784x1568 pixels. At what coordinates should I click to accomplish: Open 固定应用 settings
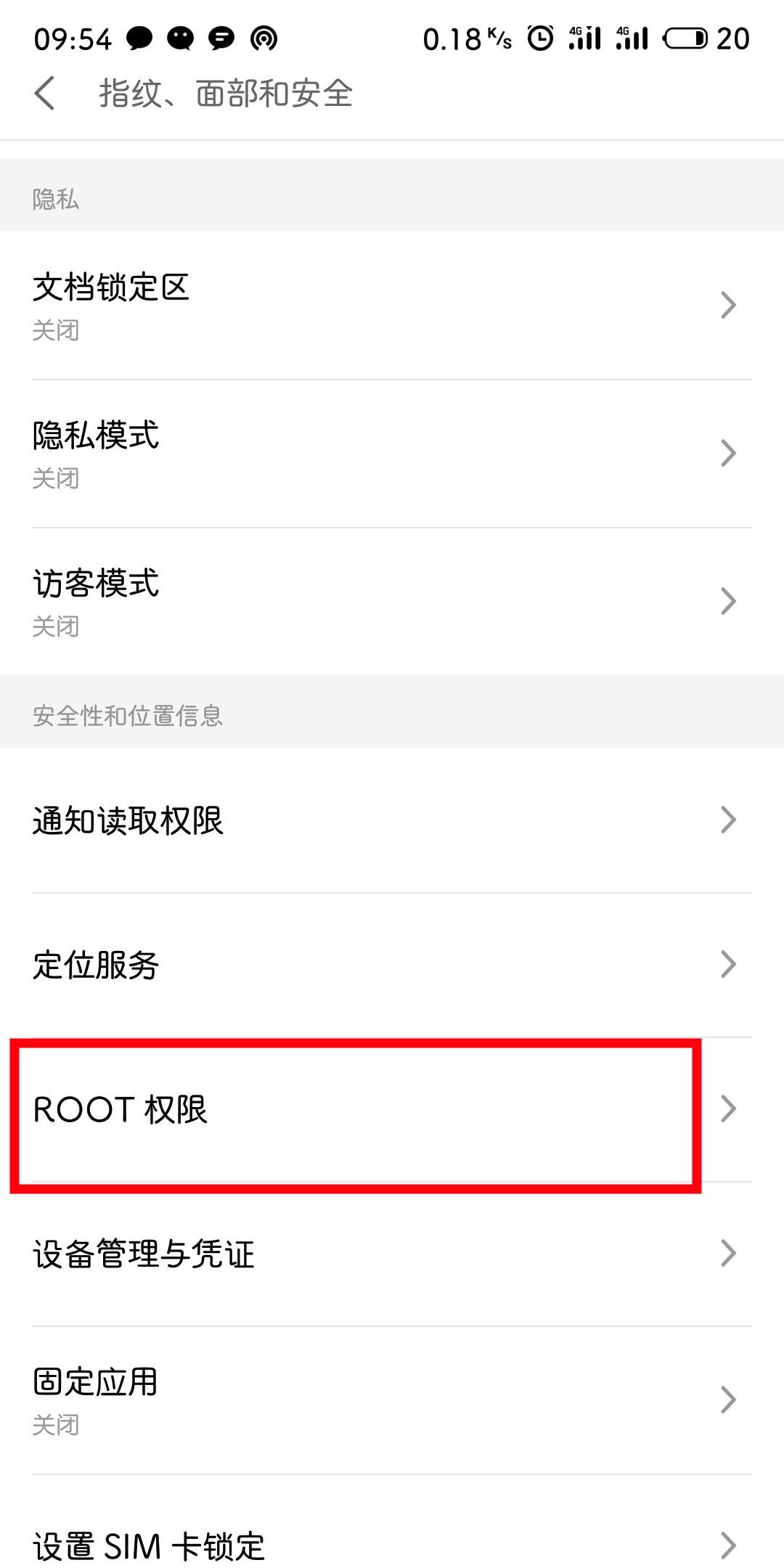392,1400
